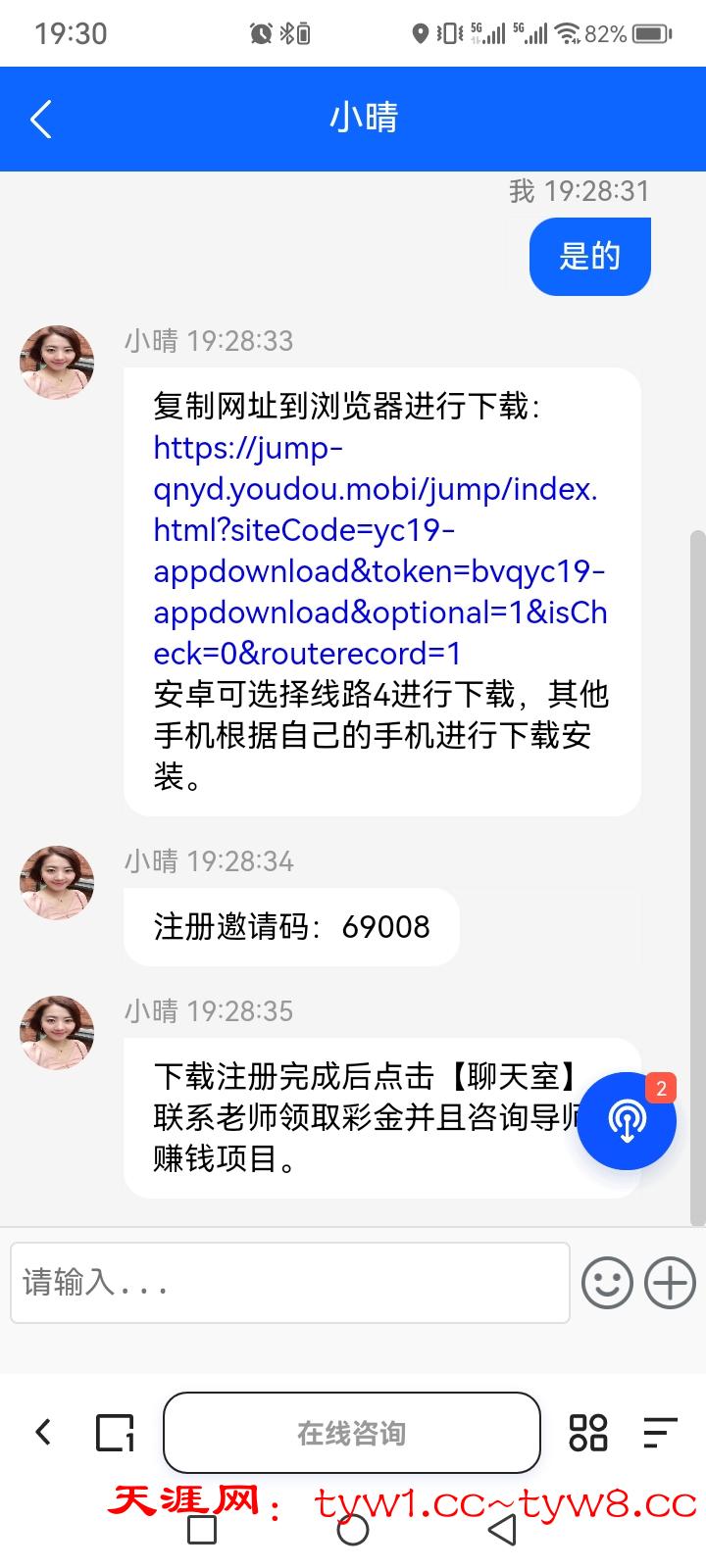The width and height of the screenshot is (706, 1568).
Task: Open the jump-qnyd.youdou.mobi download link
Action: (x=378, y=550)
